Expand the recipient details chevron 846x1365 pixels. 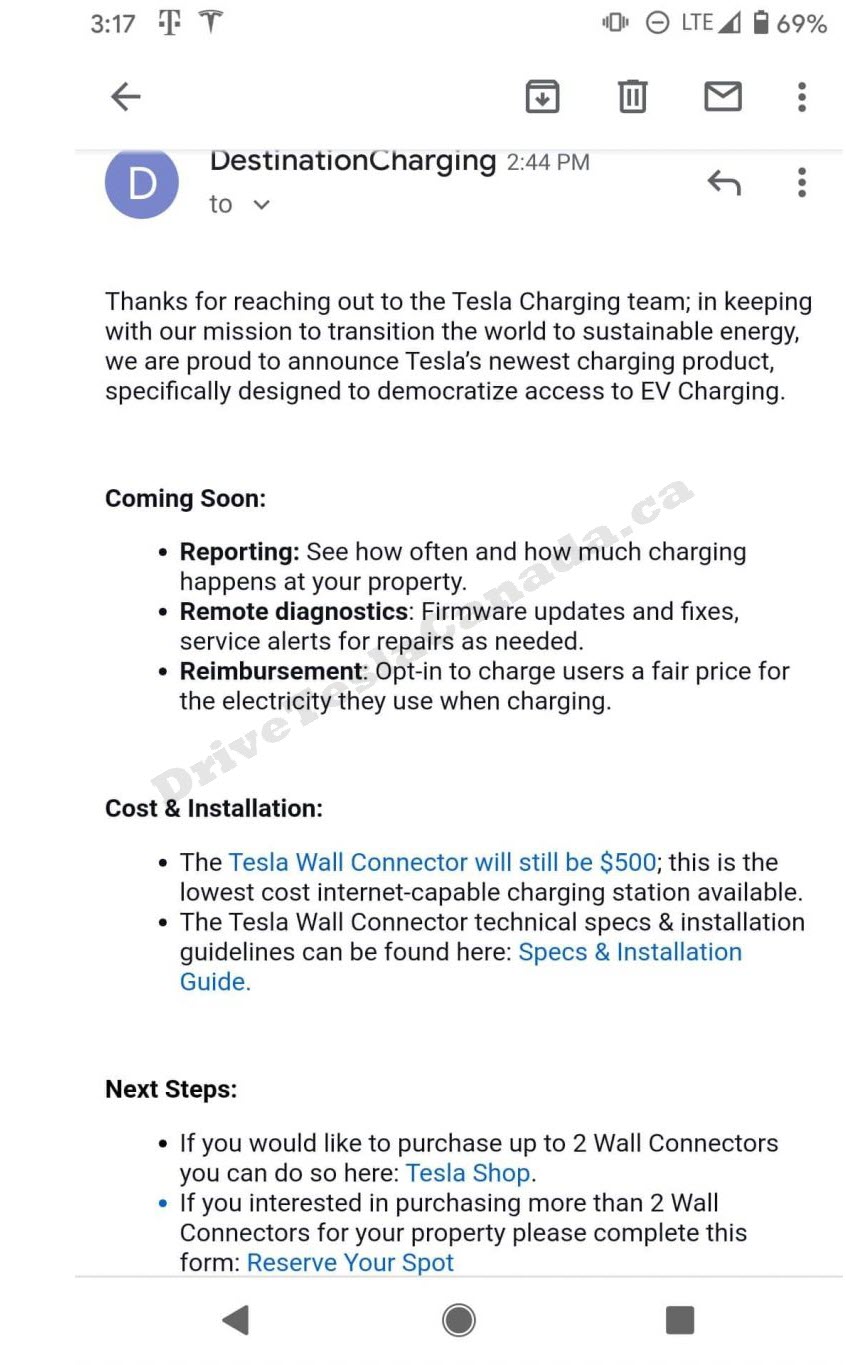pyautogui.click(x=262, y=205)
